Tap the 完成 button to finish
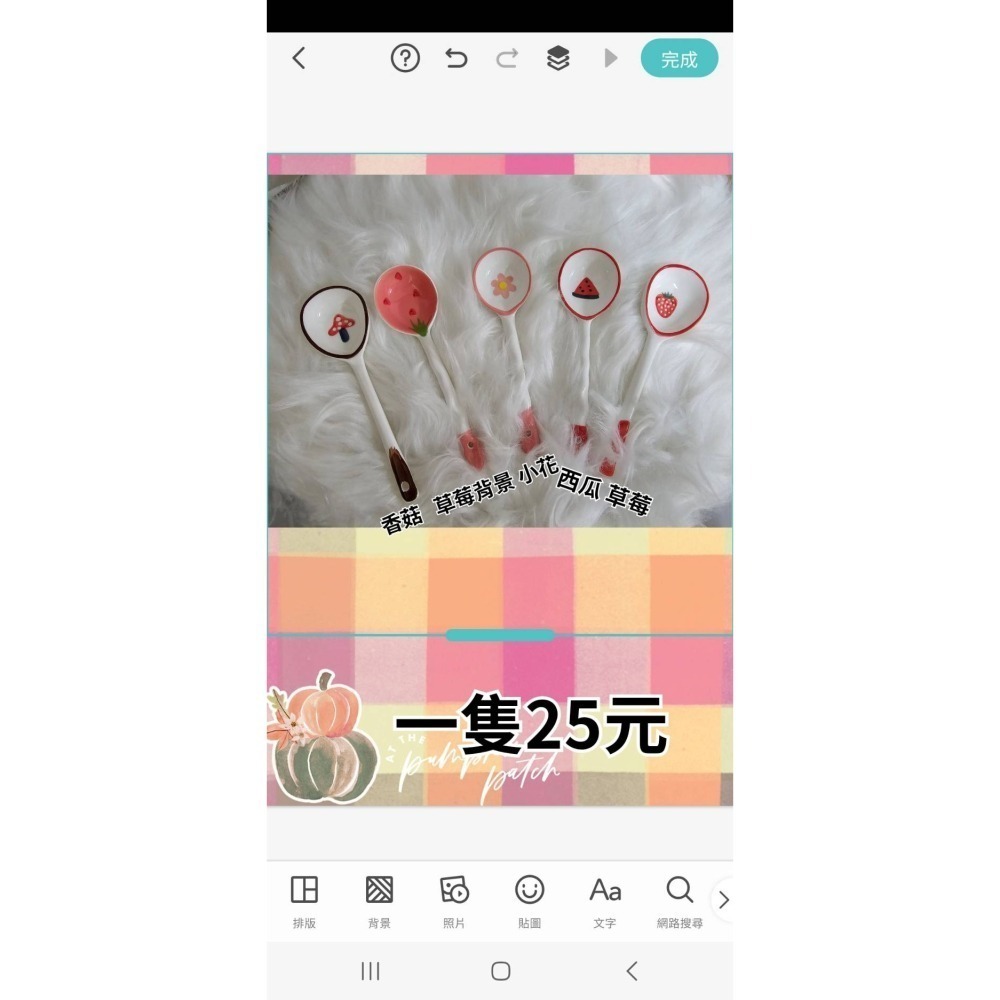This screenshot has height=1000, width=1000. [679, 59]
